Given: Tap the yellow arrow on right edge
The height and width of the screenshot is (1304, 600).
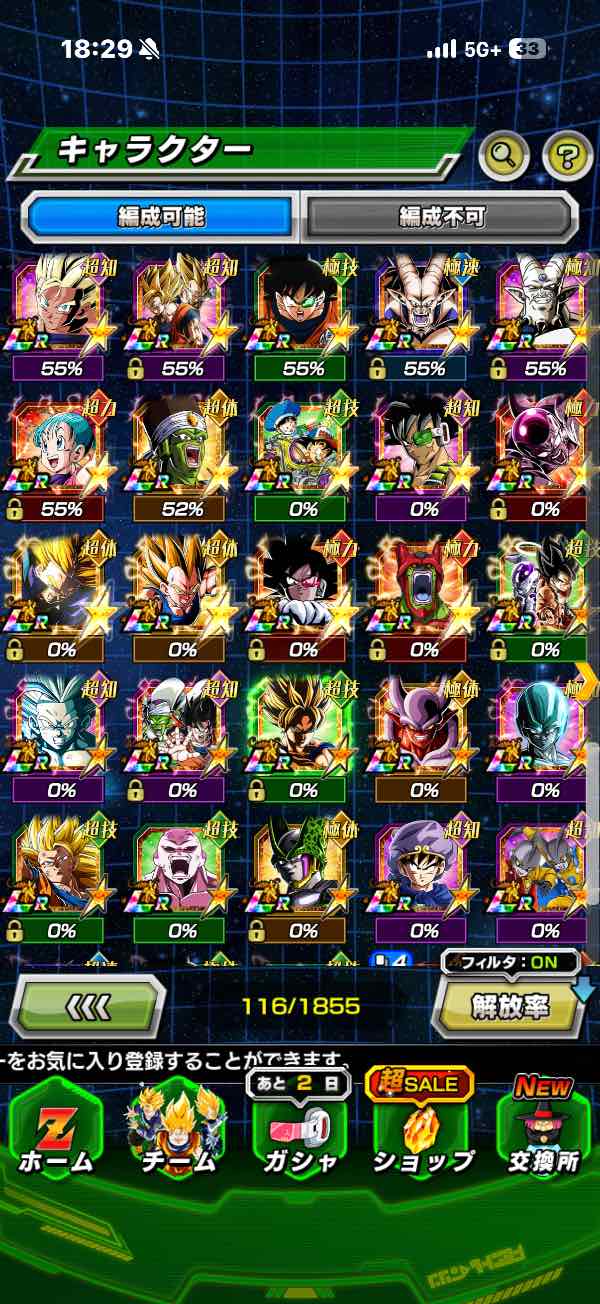Looking at the screenshot, I should (587, 678).
